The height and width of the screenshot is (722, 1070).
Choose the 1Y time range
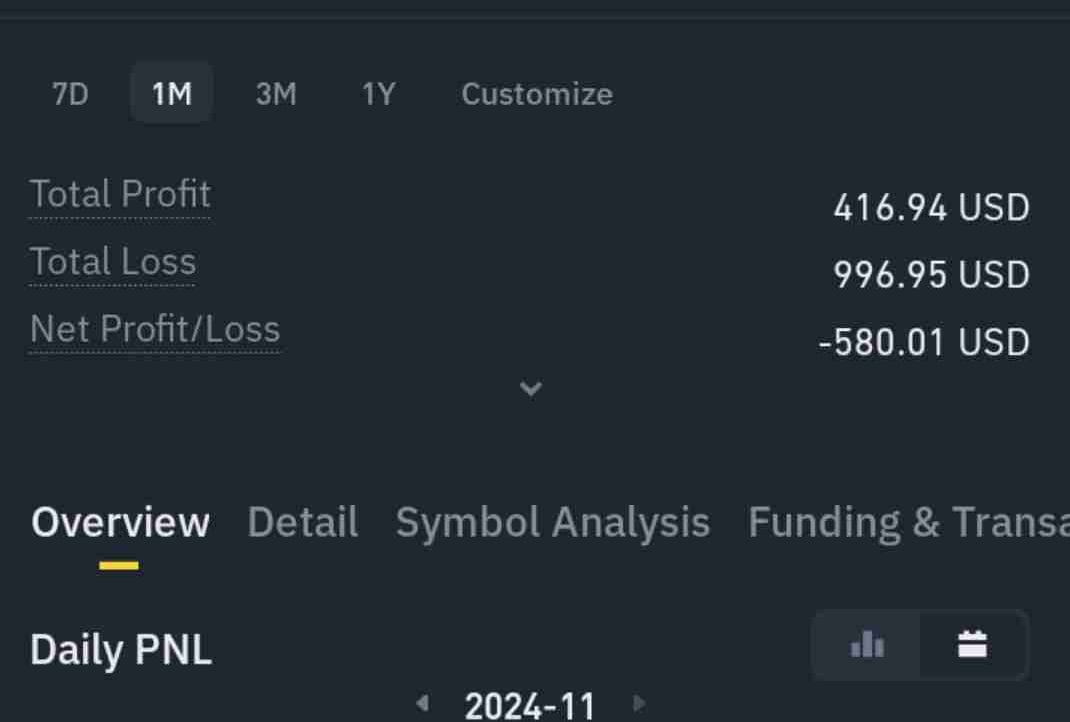[378, 94]
